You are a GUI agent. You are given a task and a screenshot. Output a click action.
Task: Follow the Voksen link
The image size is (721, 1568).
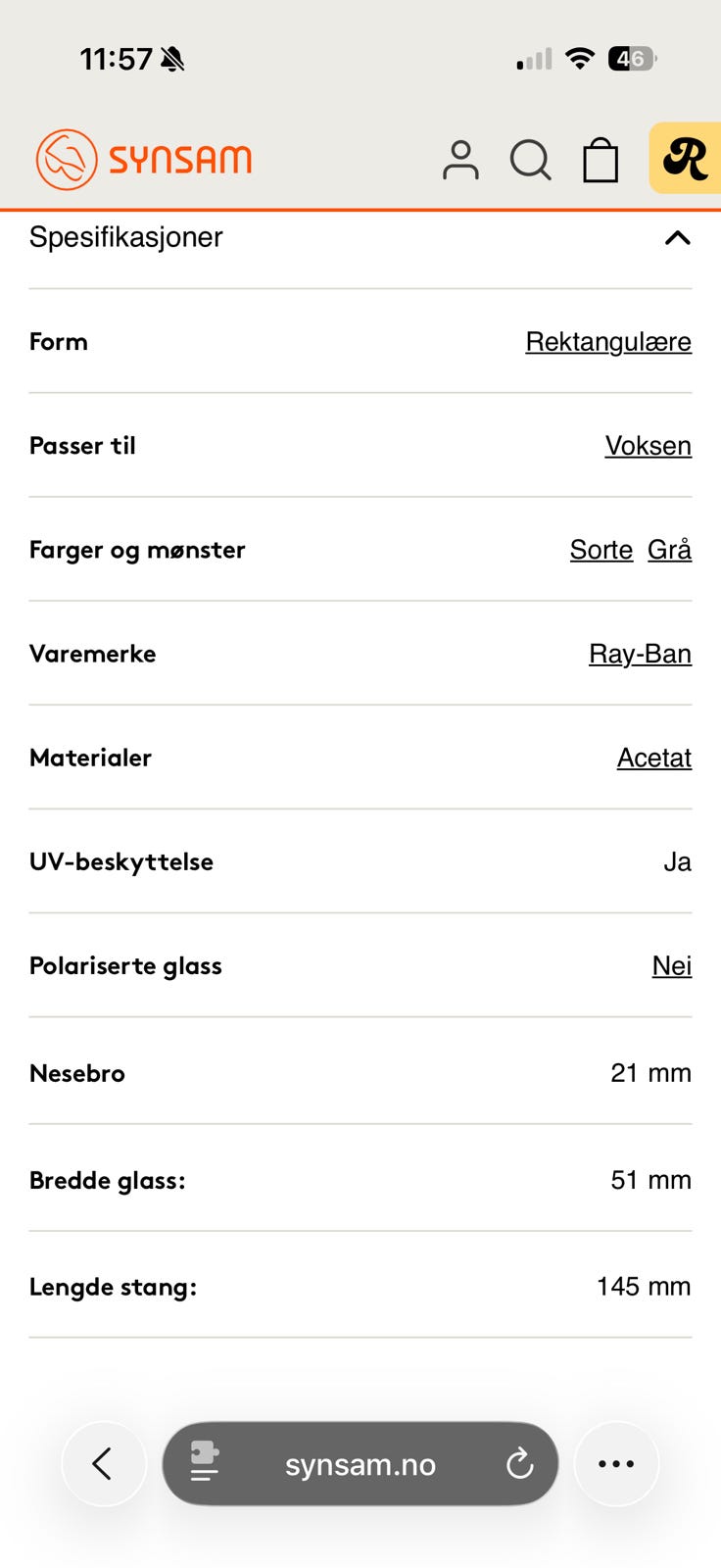[648, 446]
